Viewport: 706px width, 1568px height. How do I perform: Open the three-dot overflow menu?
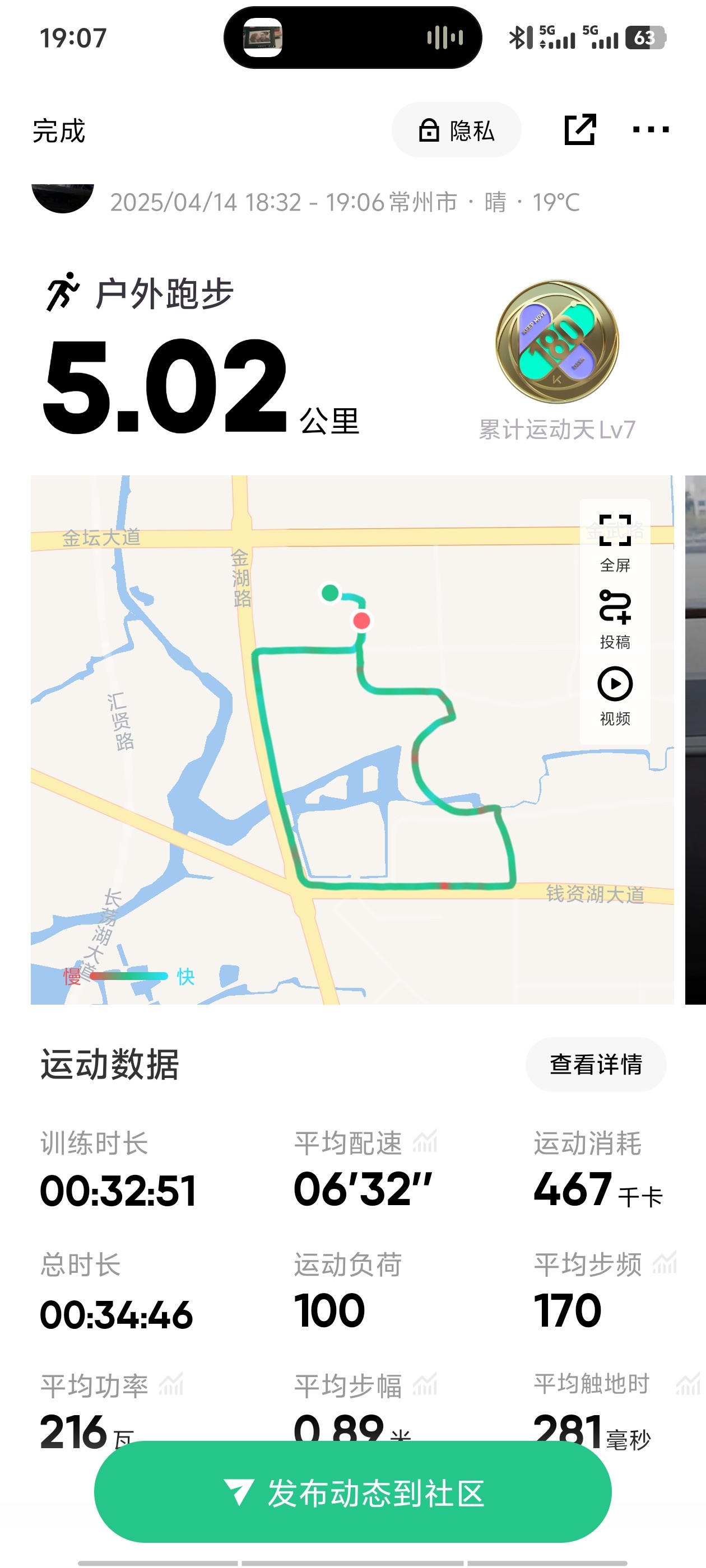point(651,129)
